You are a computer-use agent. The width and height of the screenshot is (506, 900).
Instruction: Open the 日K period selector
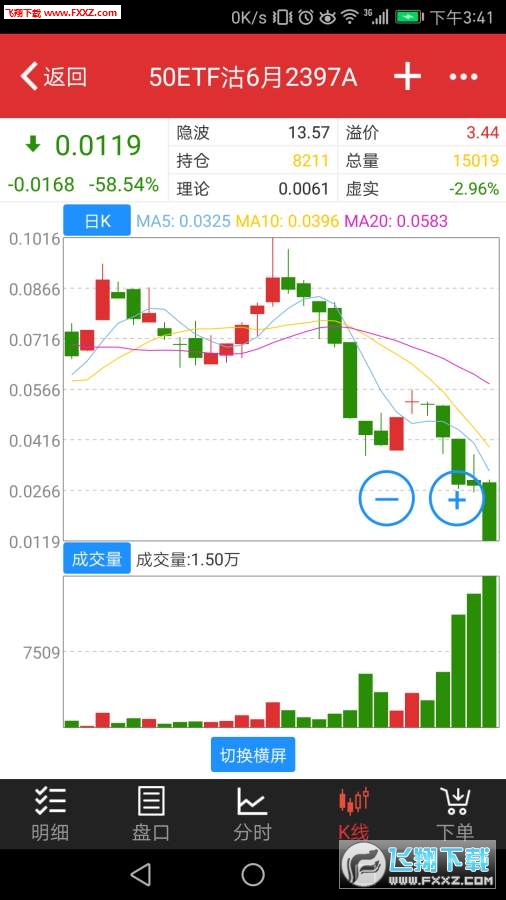pyautogui.click(x=97, y=220)
